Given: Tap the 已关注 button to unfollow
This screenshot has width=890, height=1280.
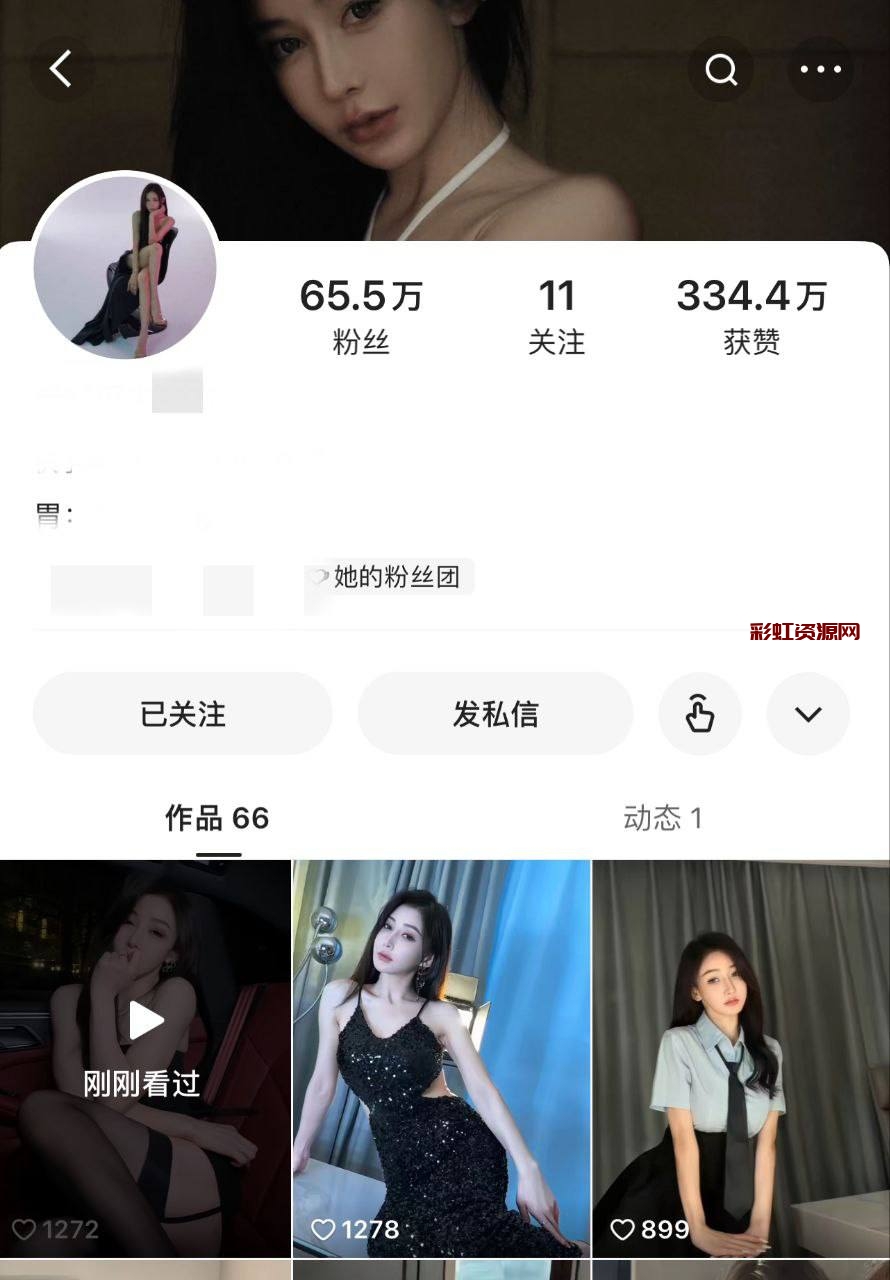Looking at the screenshot, I should point(183,714).
